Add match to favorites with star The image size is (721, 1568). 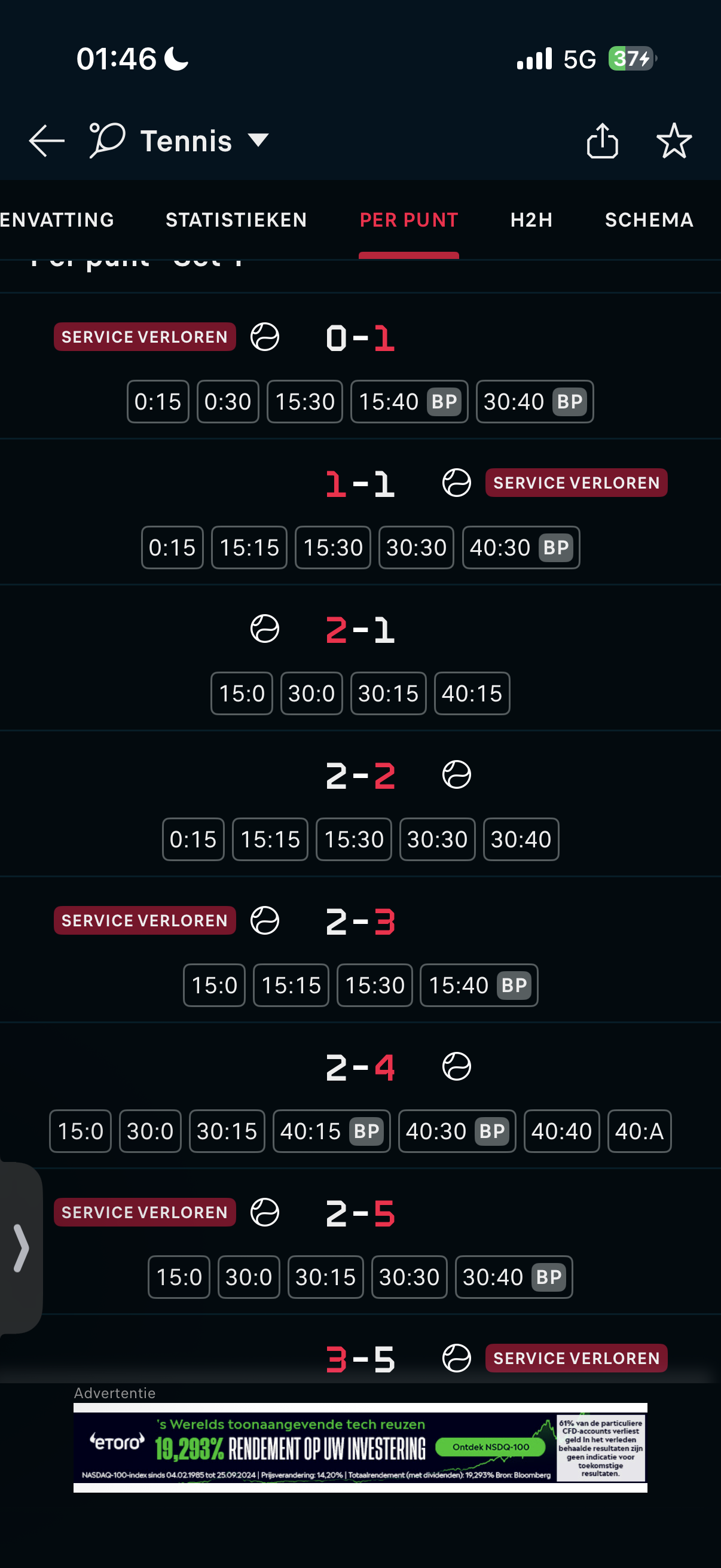pos(674,141)
